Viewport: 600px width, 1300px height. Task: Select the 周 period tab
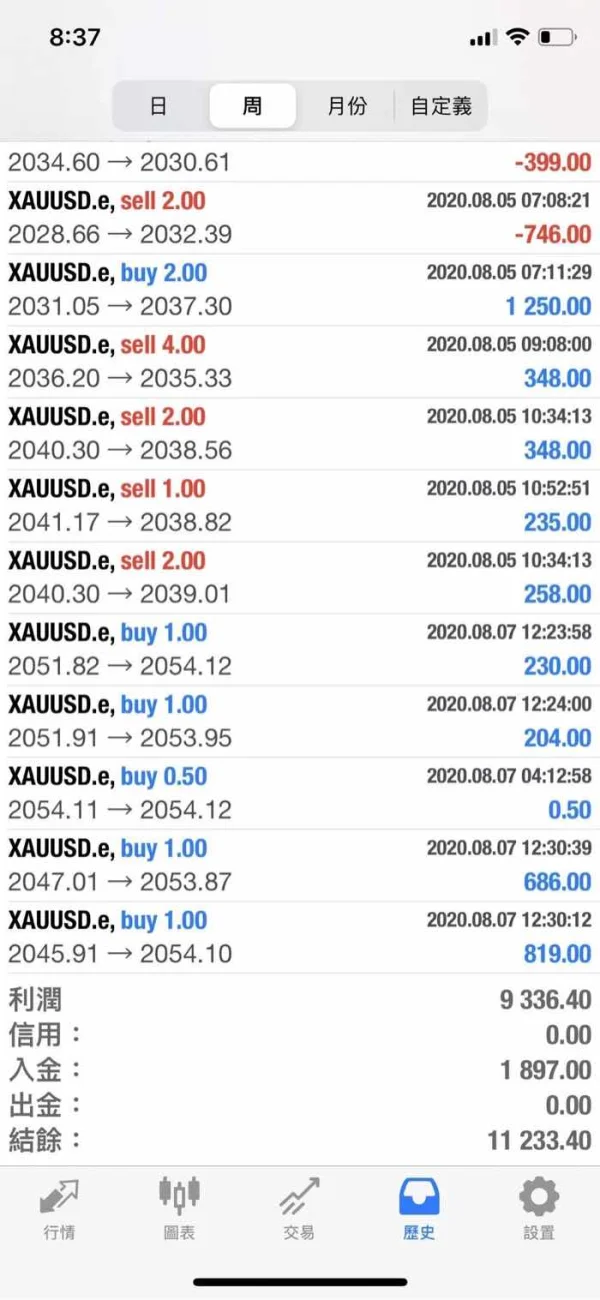click(252, 106)
